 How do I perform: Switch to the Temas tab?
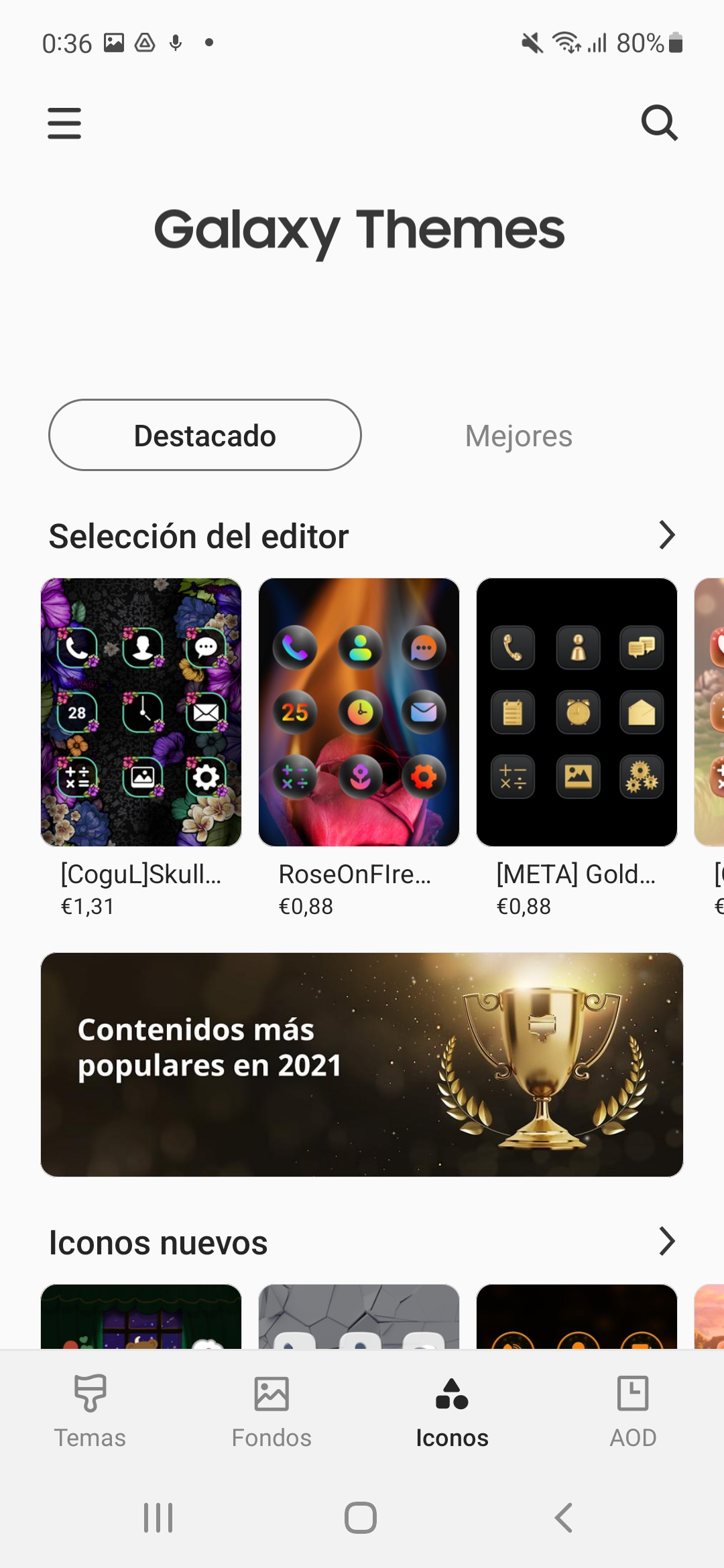click(90, 1412)
